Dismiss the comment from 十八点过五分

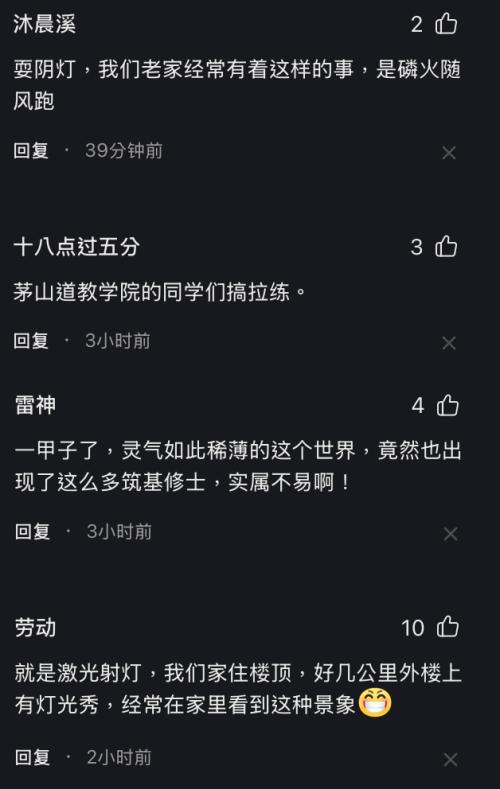tap(449, 343)
